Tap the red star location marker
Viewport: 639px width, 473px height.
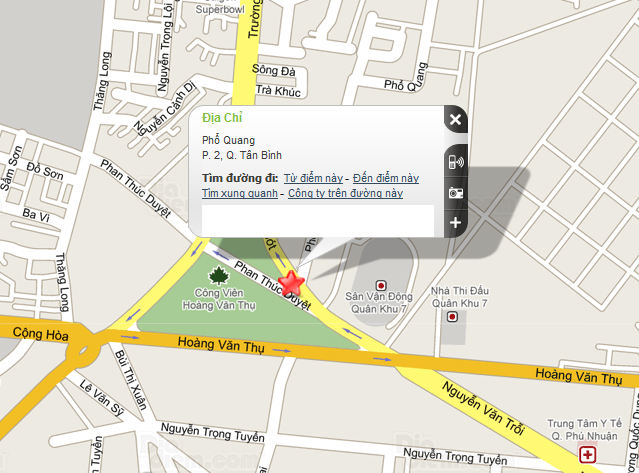[x=290, y=283]
